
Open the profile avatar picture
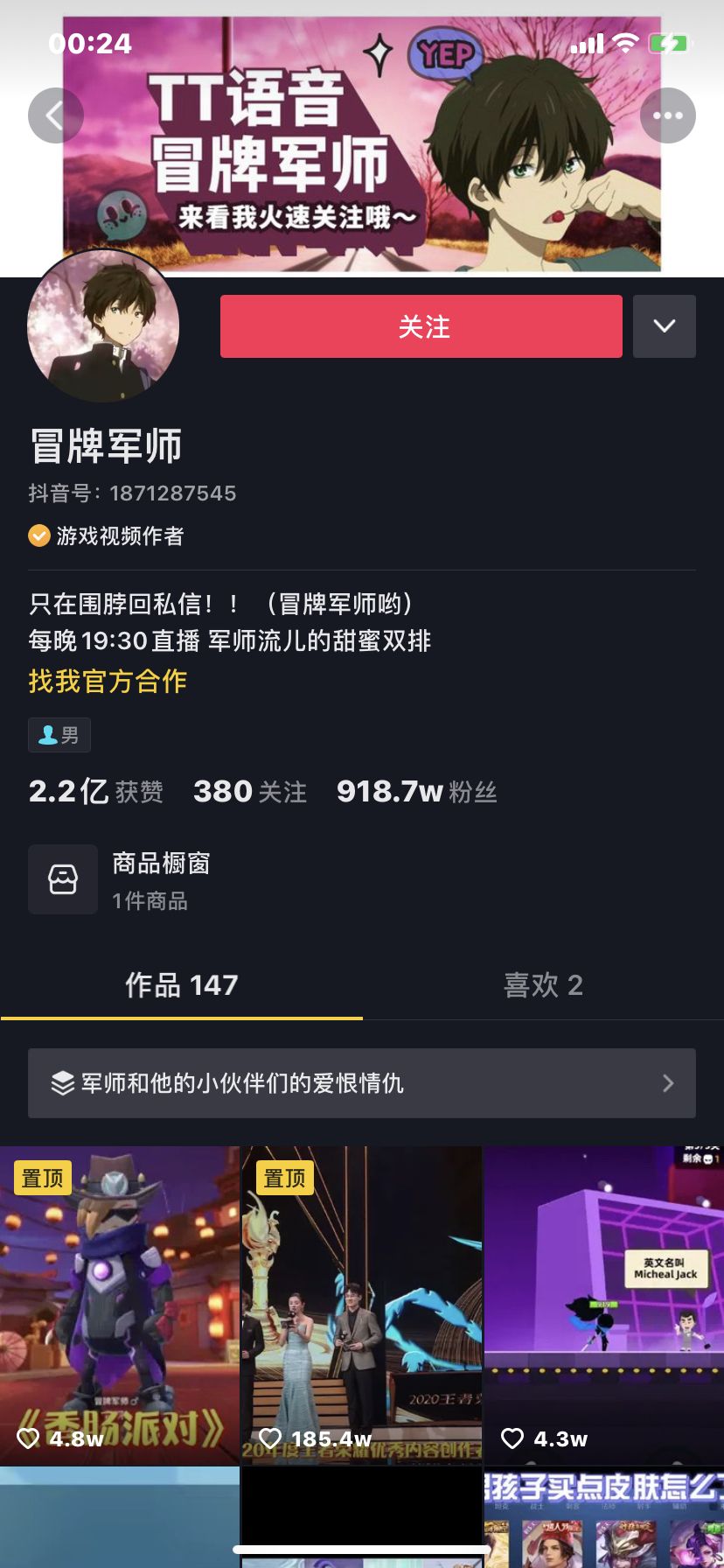tap(102, 325)
